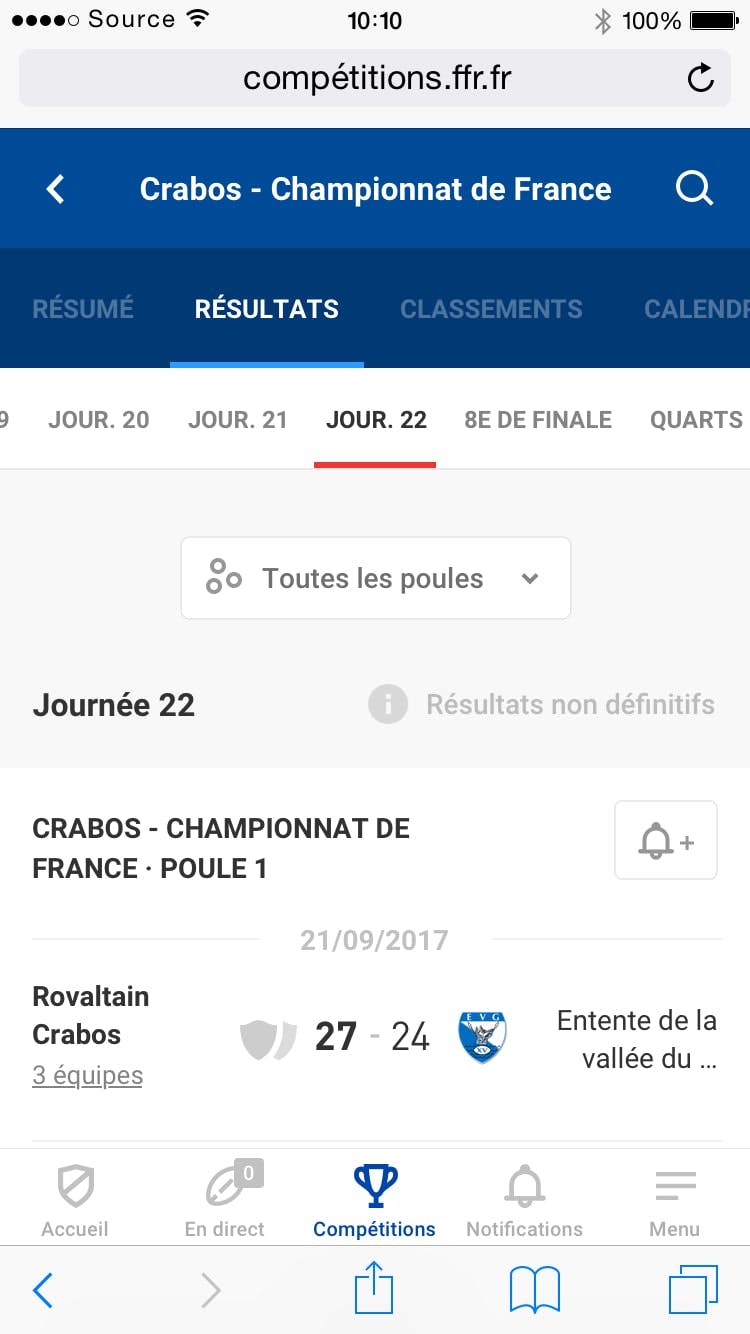Screen dimensions: 750x1334
Task: Select the Jour. 20 matchday
Action: [99, 420]
